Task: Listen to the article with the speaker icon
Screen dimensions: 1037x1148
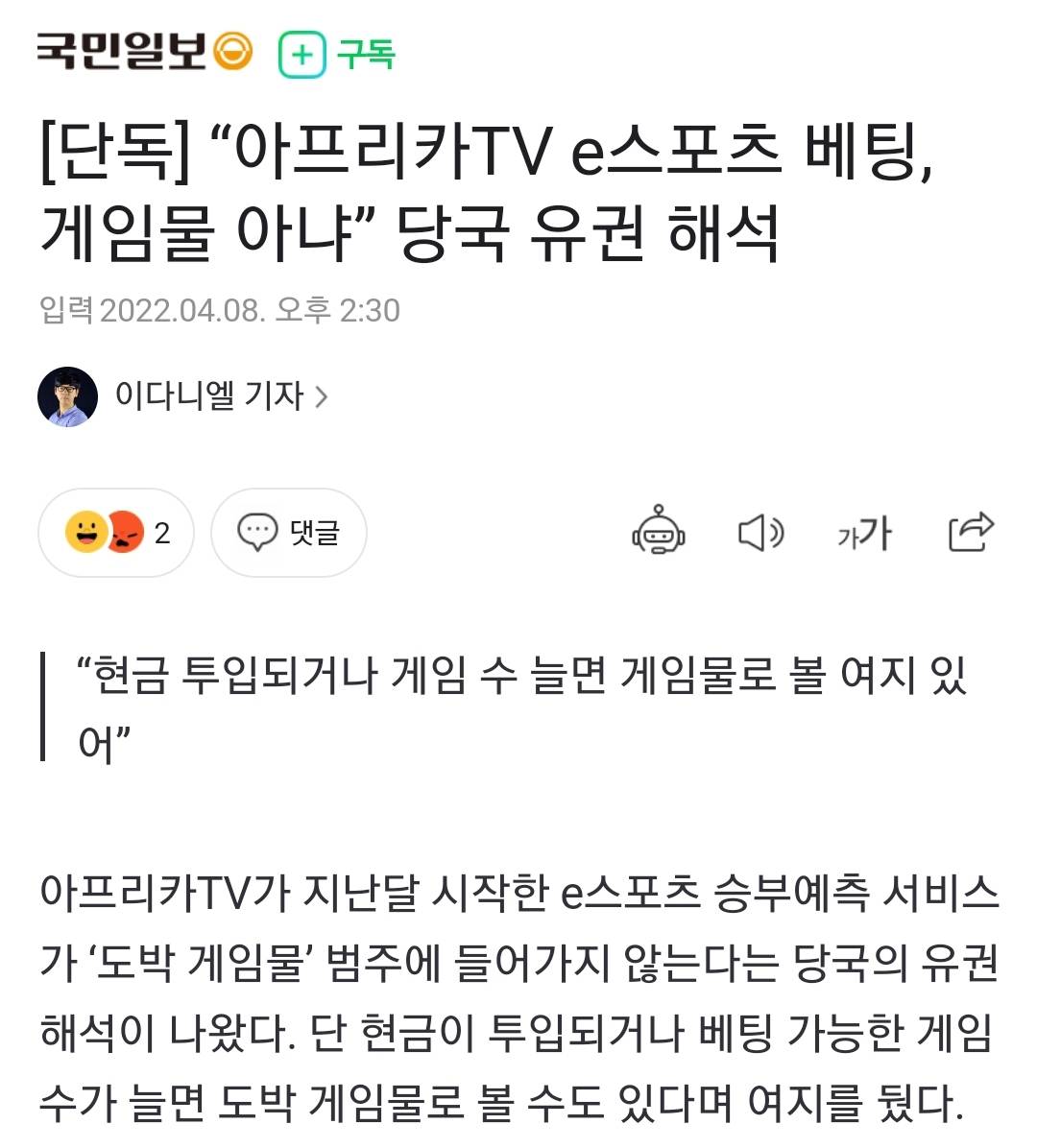Action: click(x=760, y=533)
